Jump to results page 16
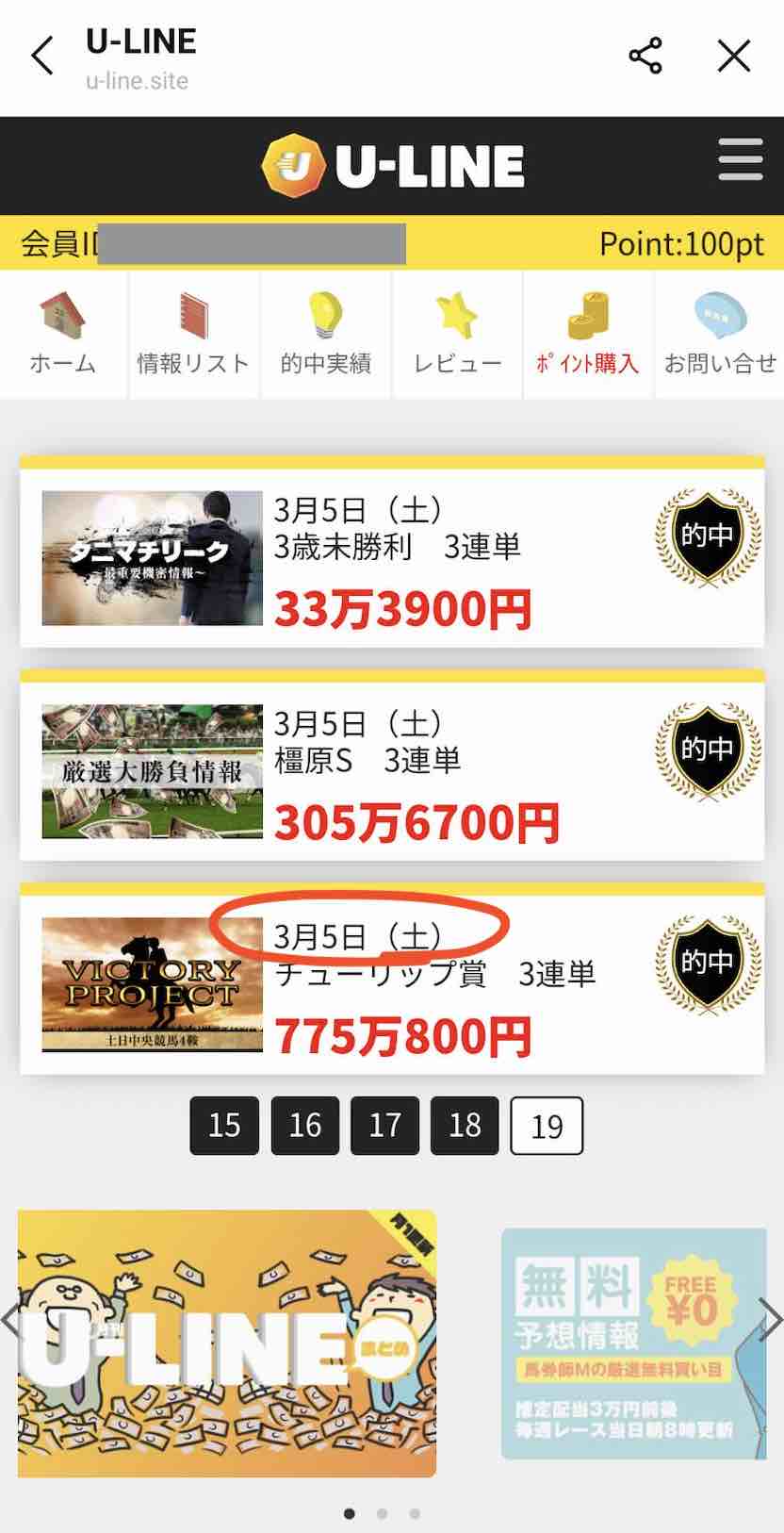Viewport: 784px width, 1533px height. point(304,1125)
